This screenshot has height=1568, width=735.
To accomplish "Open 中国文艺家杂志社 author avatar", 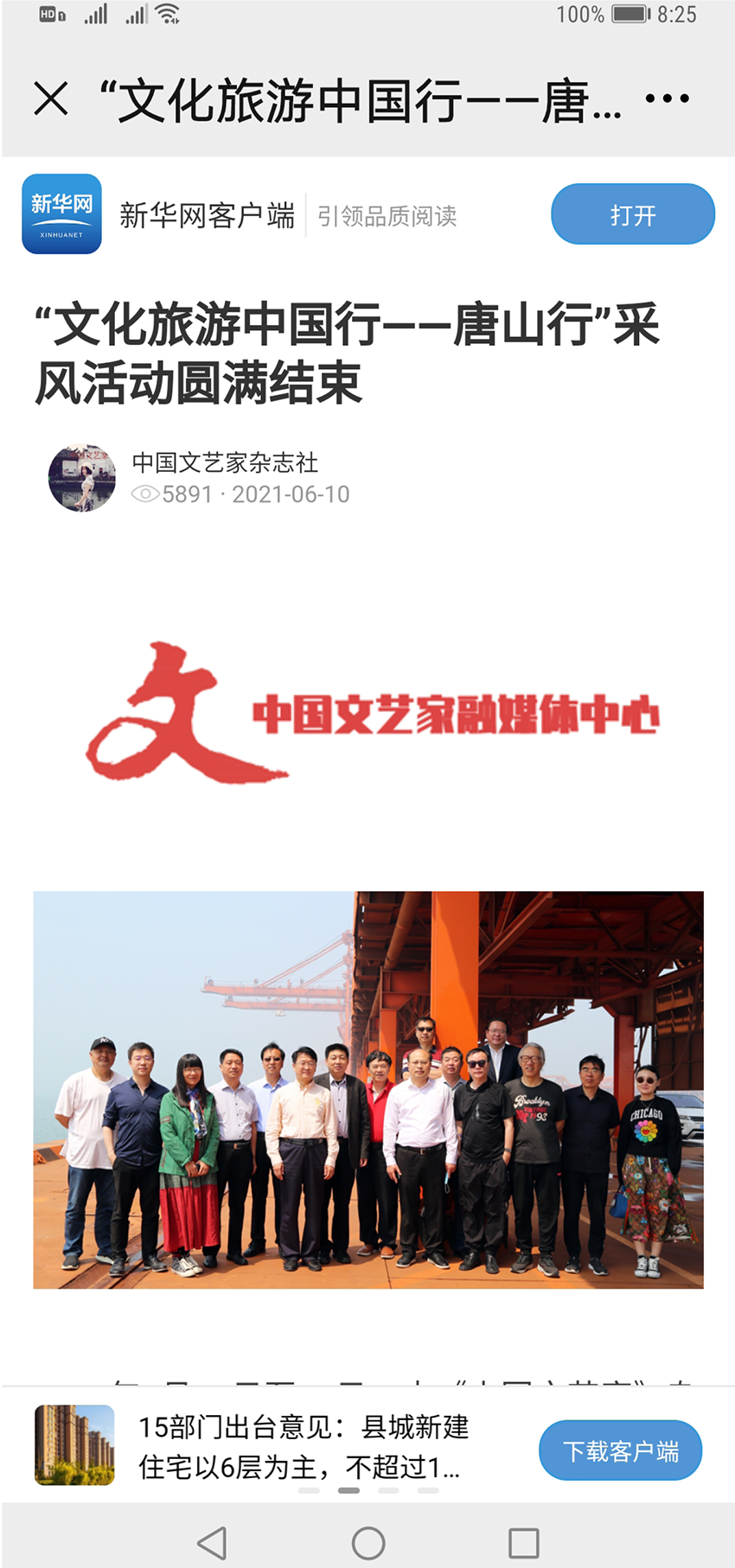I will 82,478.
